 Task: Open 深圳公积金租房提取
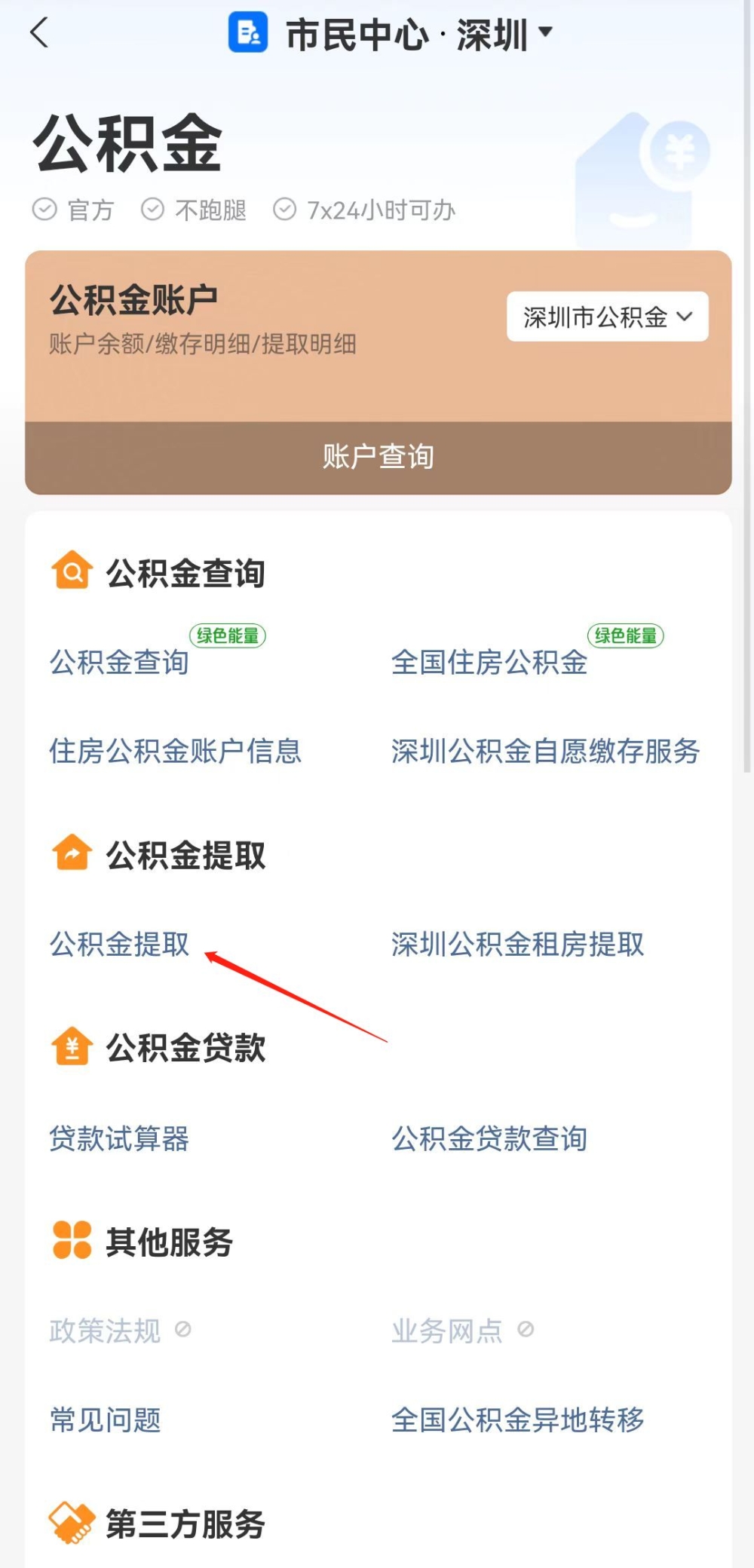[518, 944]
